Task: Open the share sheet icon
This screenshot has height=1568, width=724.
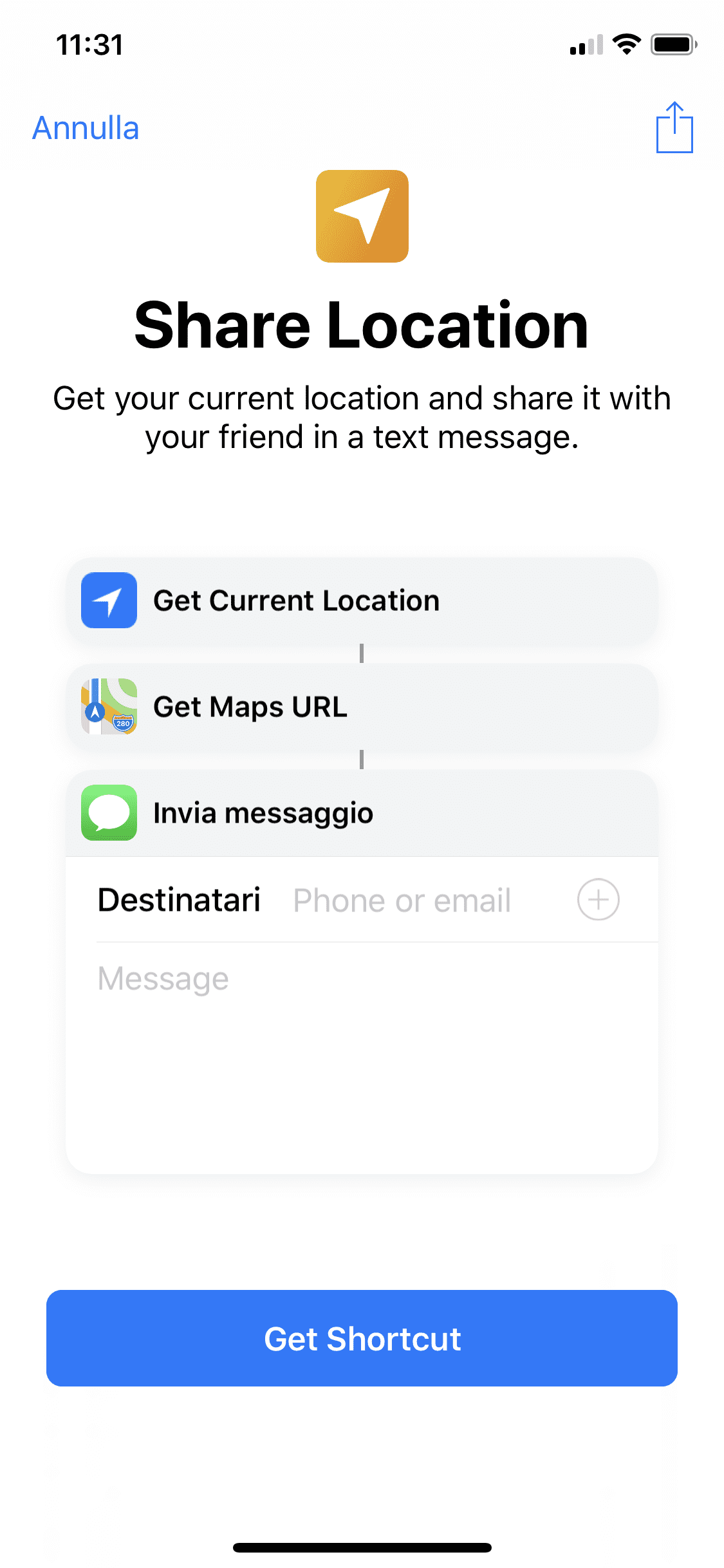Action: (674, 127)
